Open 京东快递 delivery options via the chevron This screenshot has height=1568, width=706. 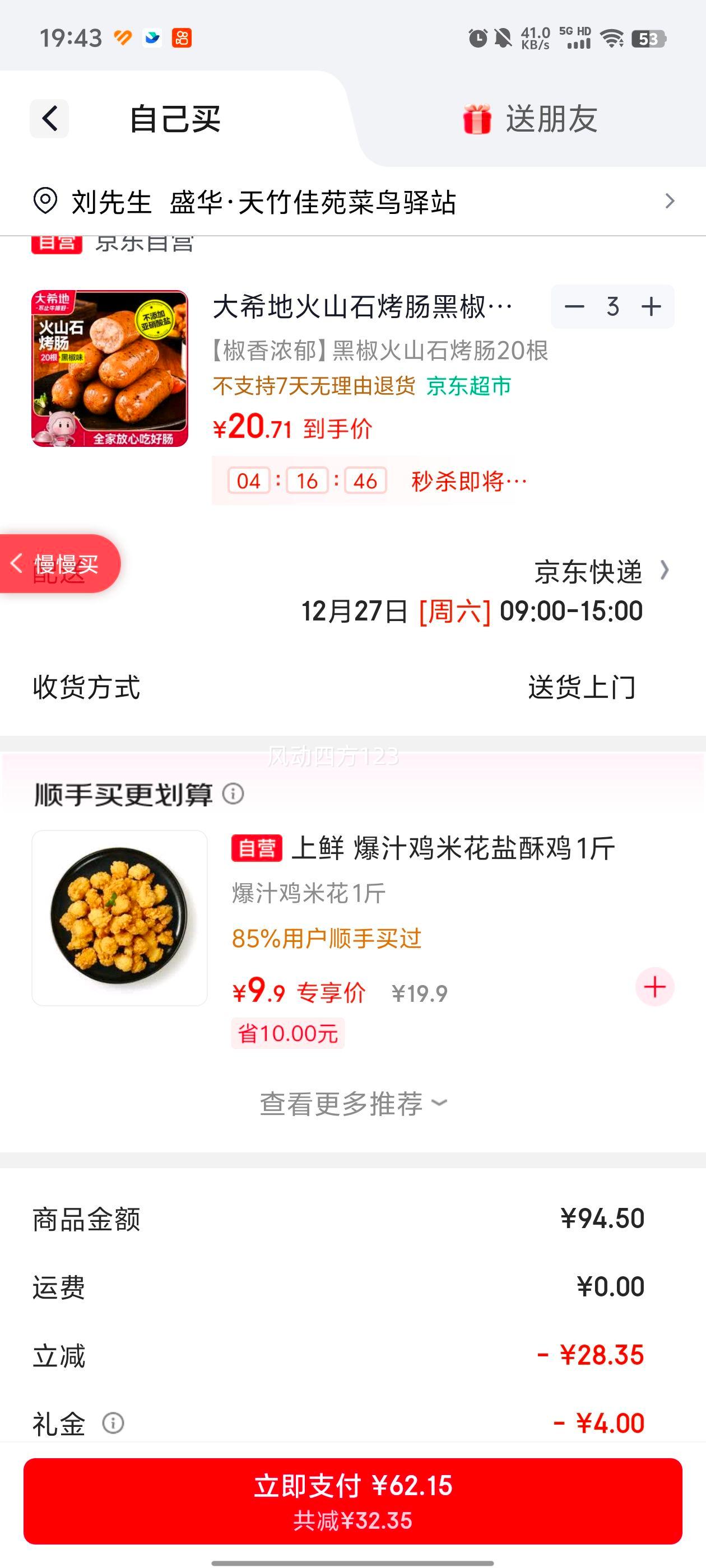(x=664, y=570)
